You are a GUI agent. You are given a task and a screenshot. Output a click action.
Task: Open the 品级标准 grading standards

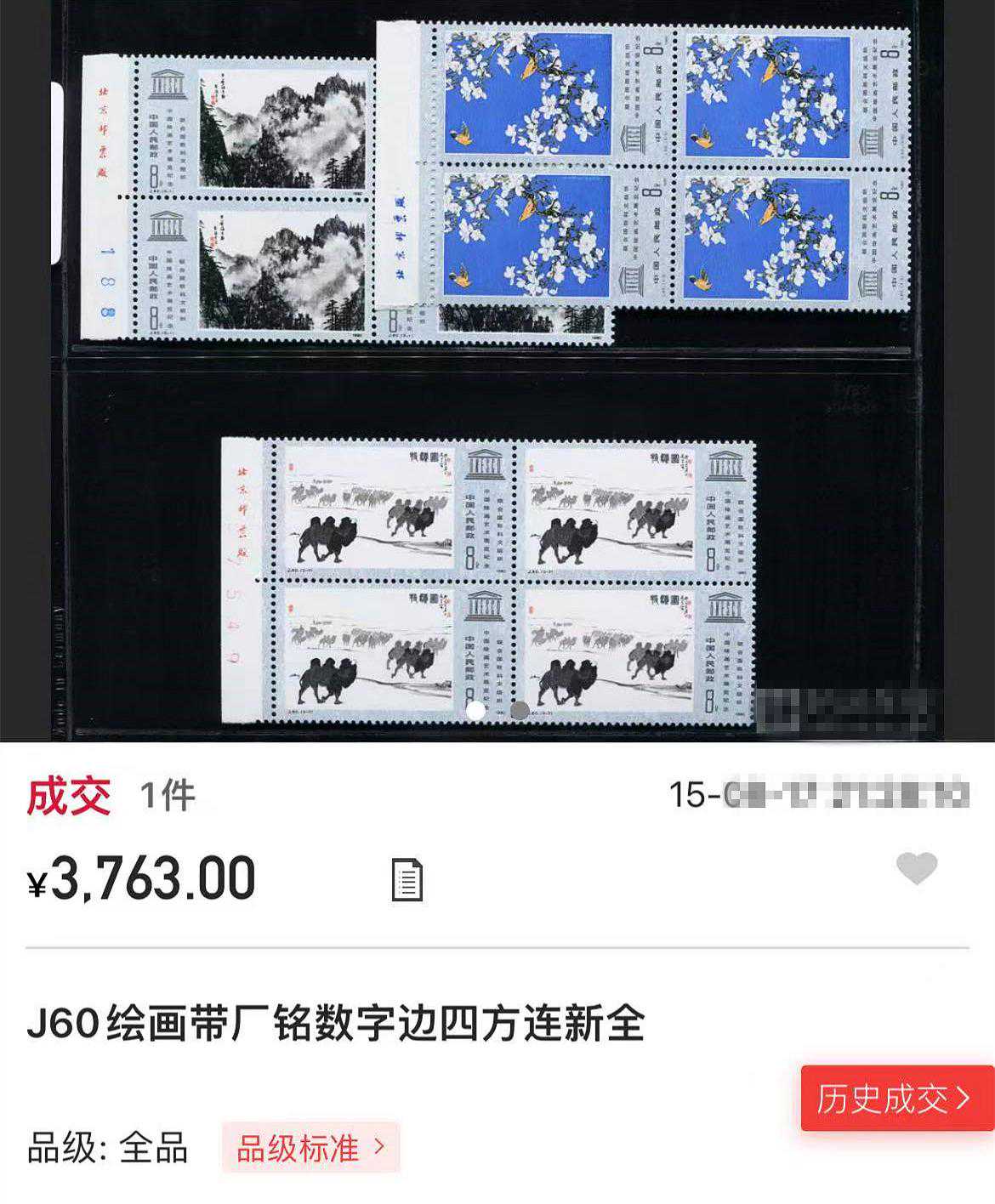point(310,1148)
